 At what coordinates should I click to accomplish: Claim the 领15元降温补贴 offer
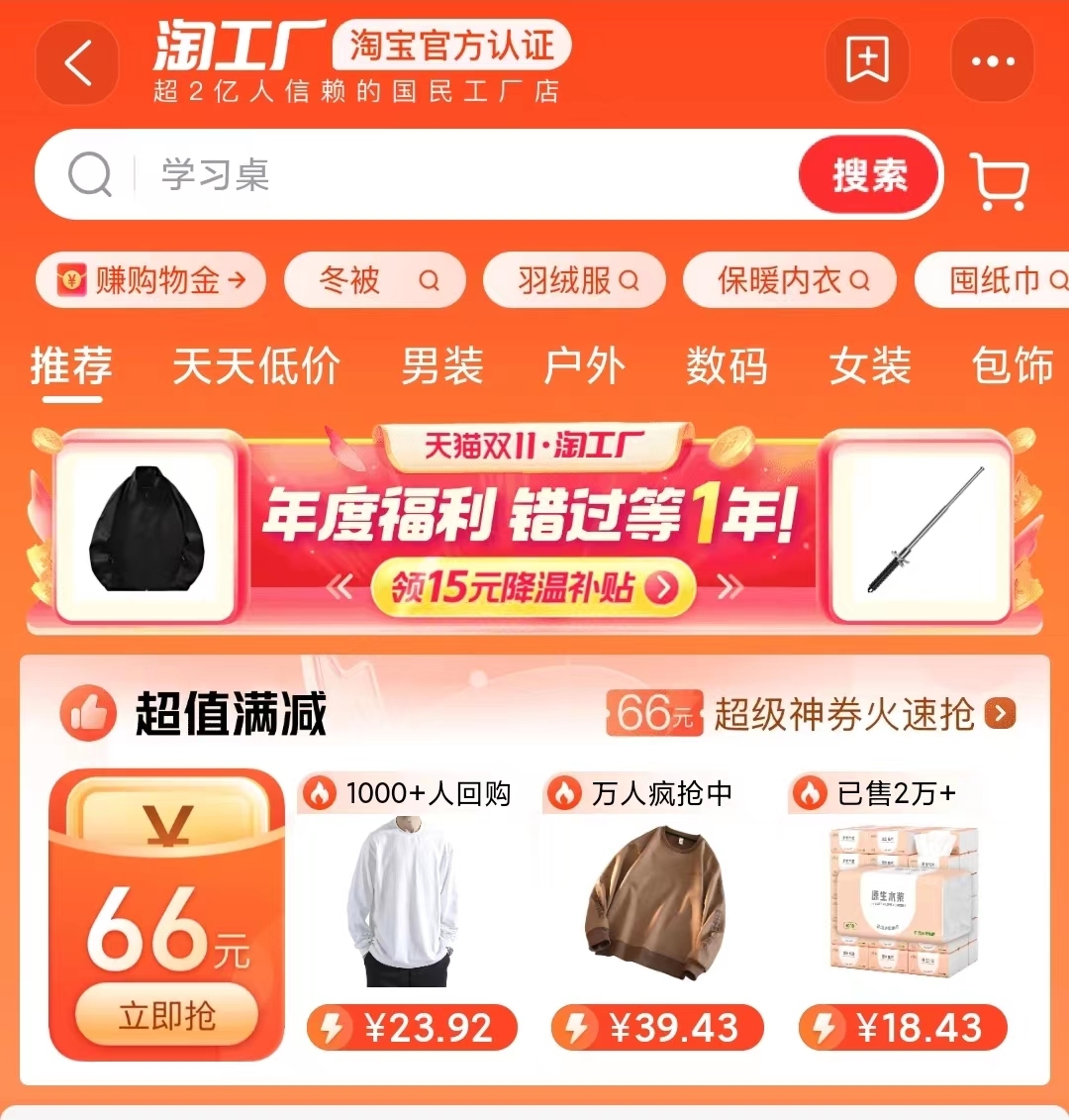pyautogui.click(x=534, y=588)
